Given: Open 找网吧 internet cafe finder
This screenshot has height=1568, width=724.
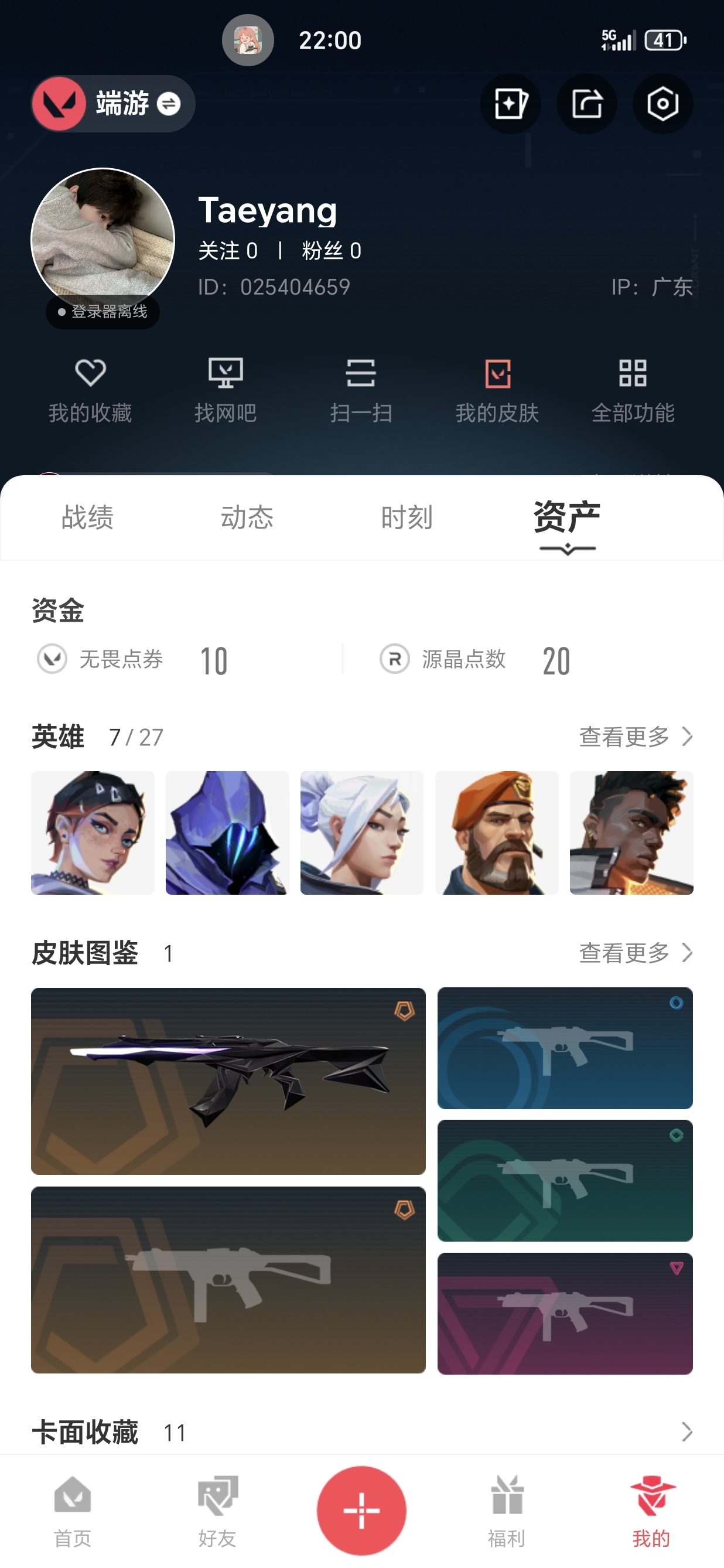Looking at the screenshot, I should 225,390.
